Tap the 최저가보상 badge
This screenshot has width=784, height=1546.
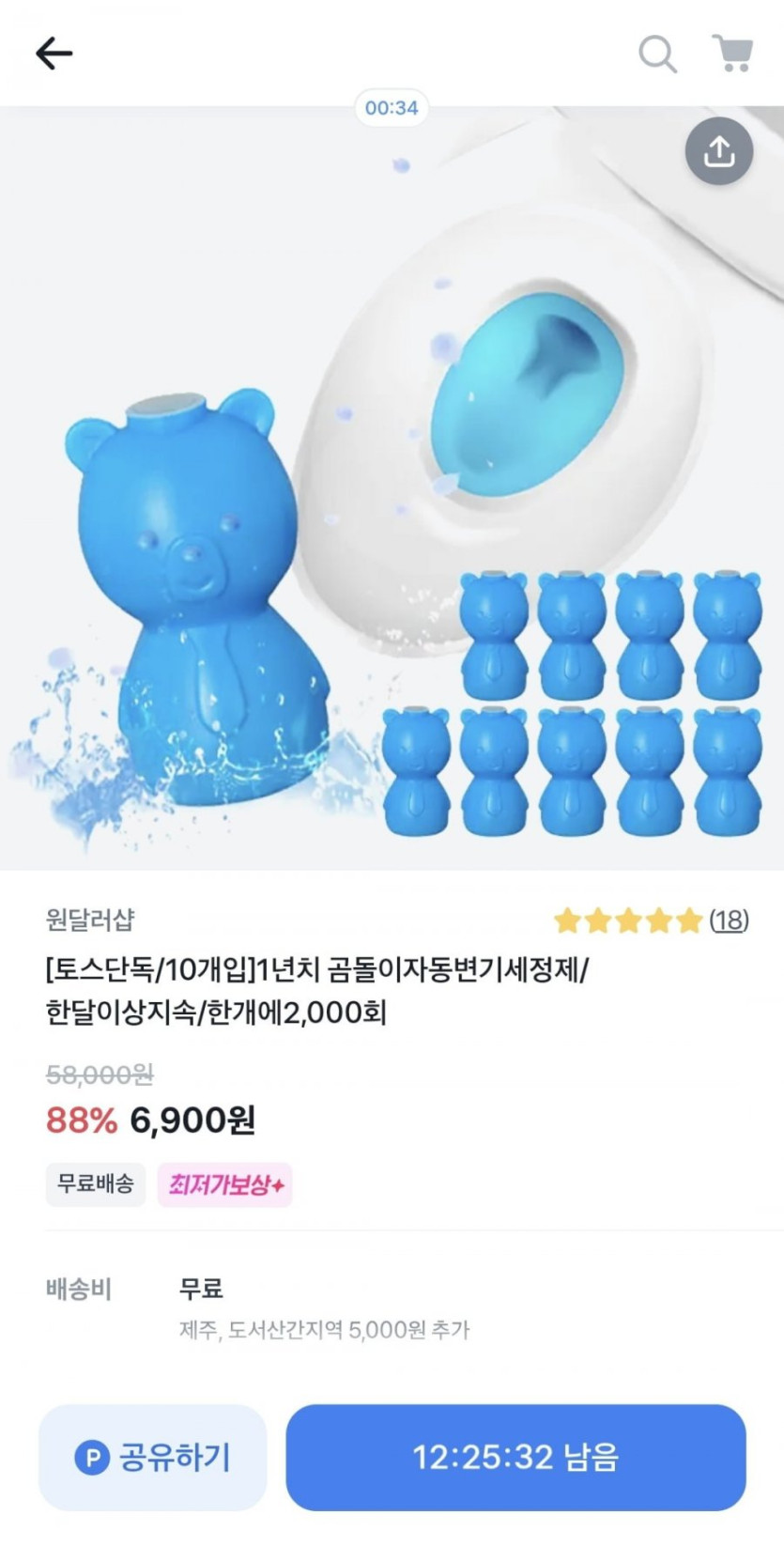tap(225, 1184)
